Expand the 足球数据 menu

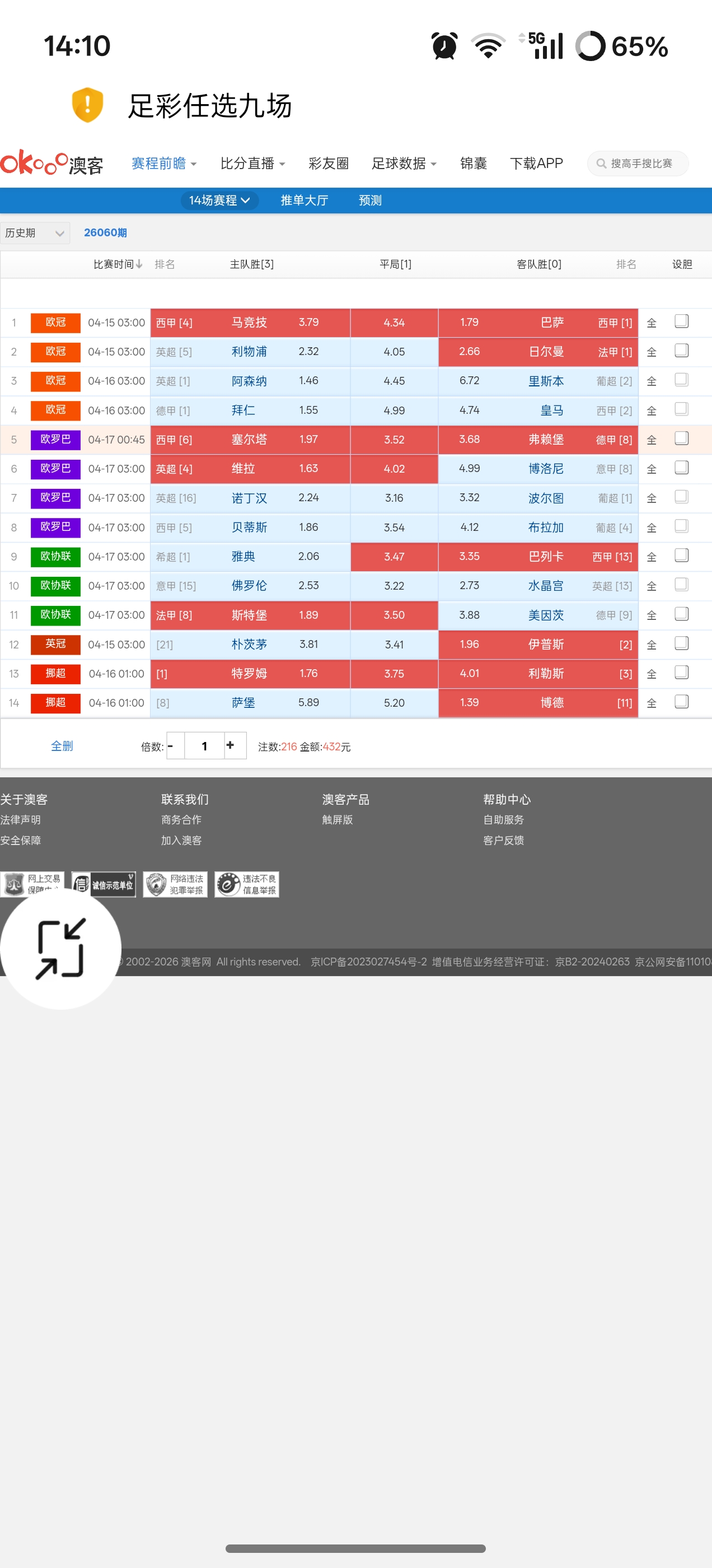pyautogui.click(x=404, y=164)
